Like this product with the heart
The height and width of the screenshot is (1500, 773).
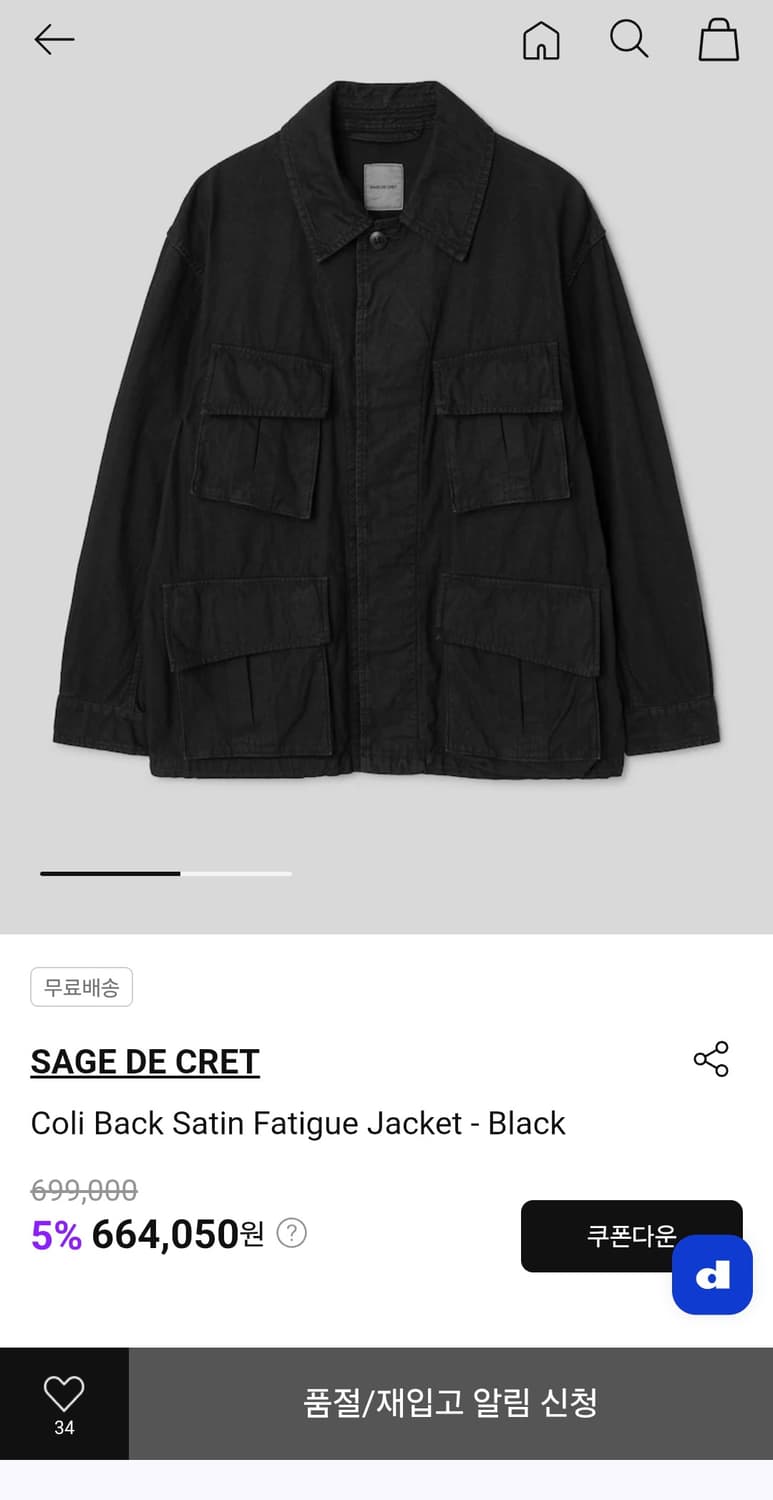point(64,1402)
